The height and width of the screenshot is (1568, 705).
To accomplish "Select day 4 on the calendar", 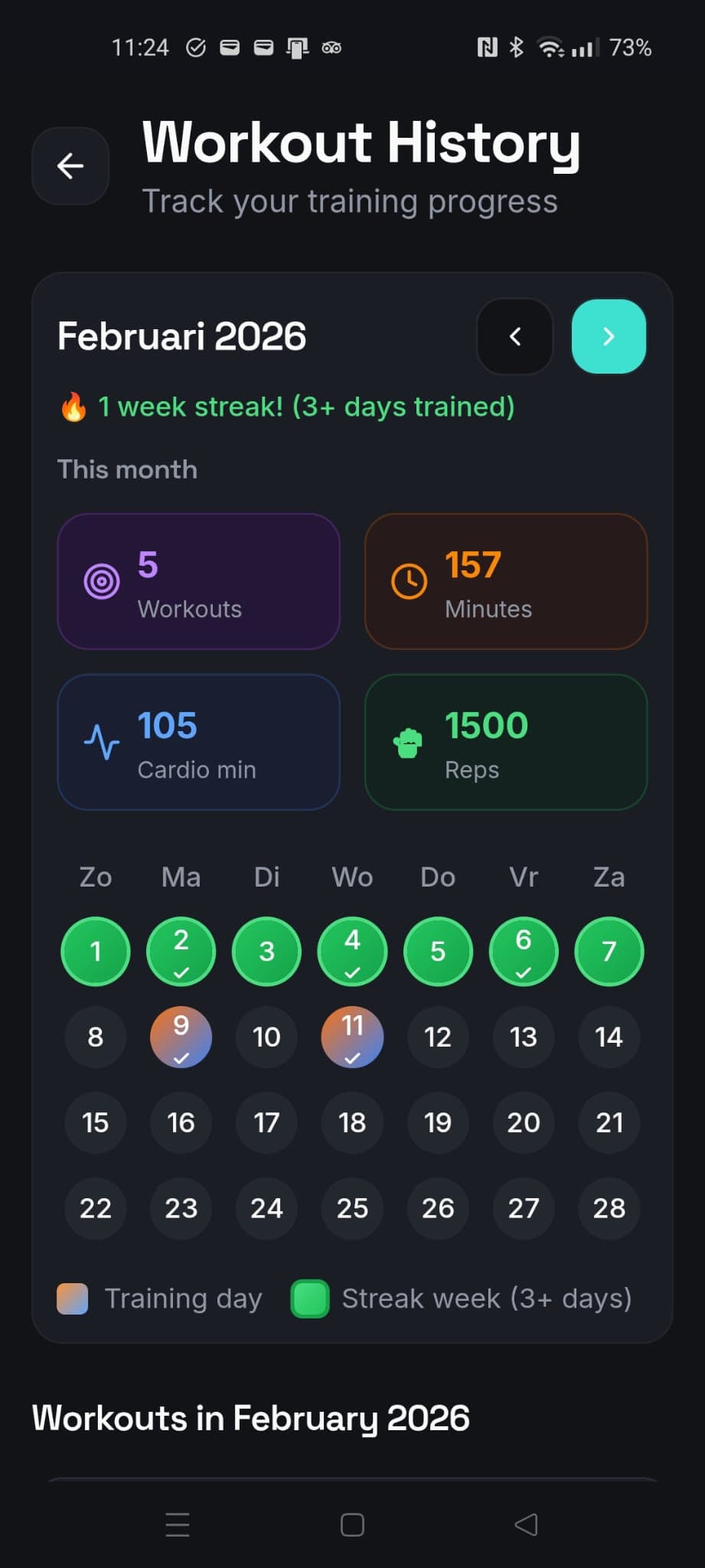I will [x=352, y=951].
